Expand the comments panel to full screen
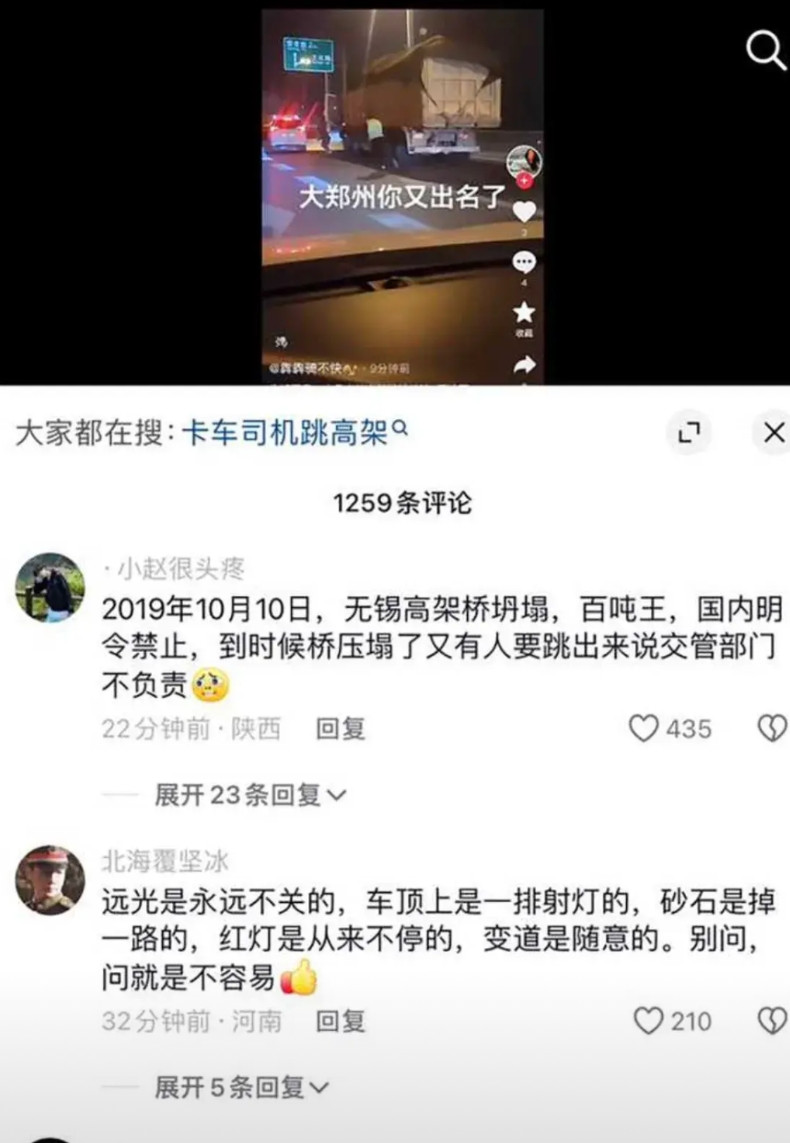This screenshot has height=1143, width=790. (x=688, y=432)
